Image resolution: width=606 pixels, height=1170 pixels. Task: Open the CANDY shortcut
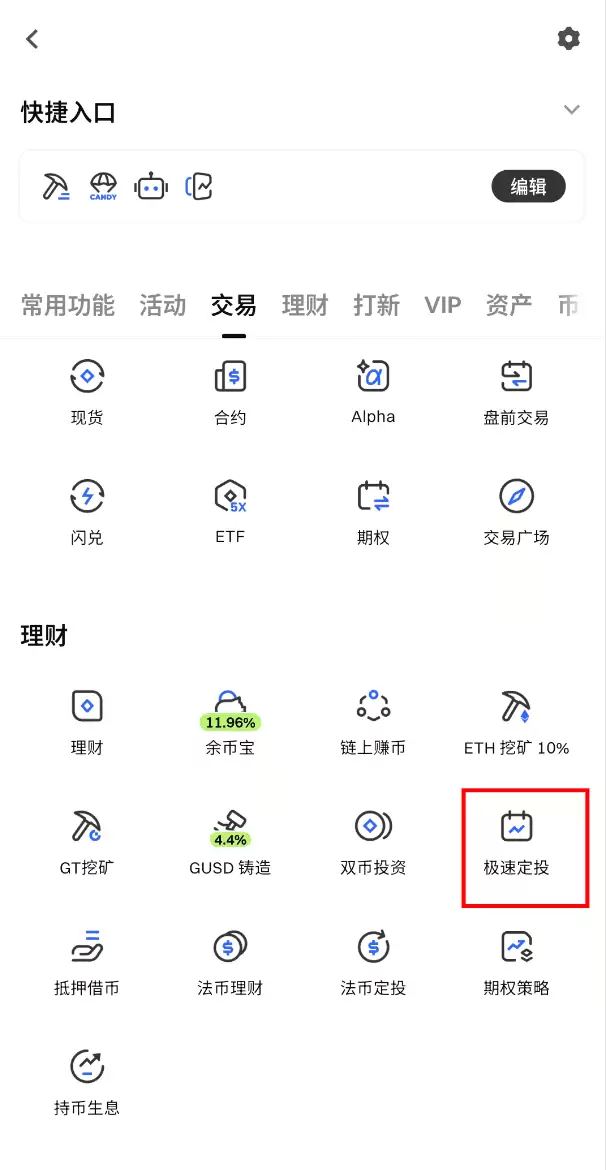(x=103, y=186)
